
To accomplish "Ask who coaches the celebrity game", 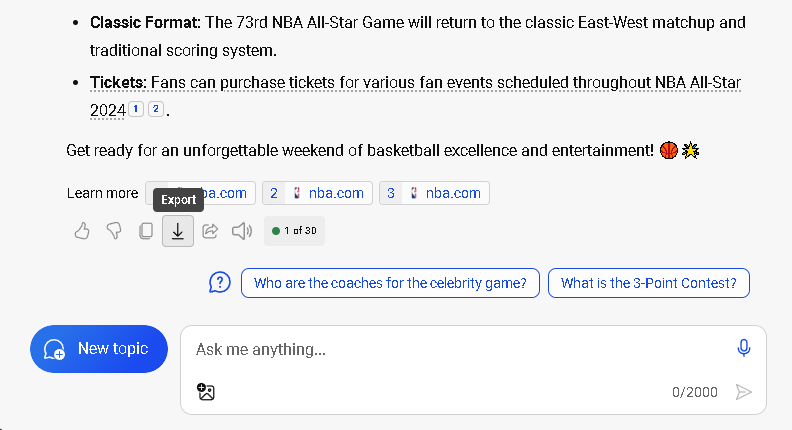I will [x=390, y=283].
